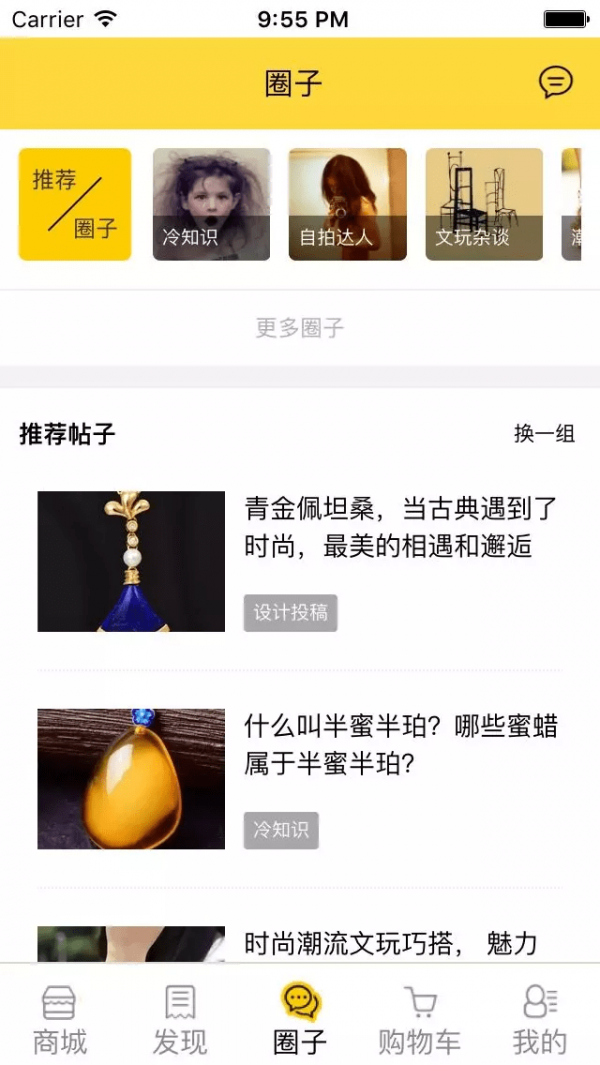The image size is (600, 1065).
Task: Open the messages icon in the header
Action: 556,82
